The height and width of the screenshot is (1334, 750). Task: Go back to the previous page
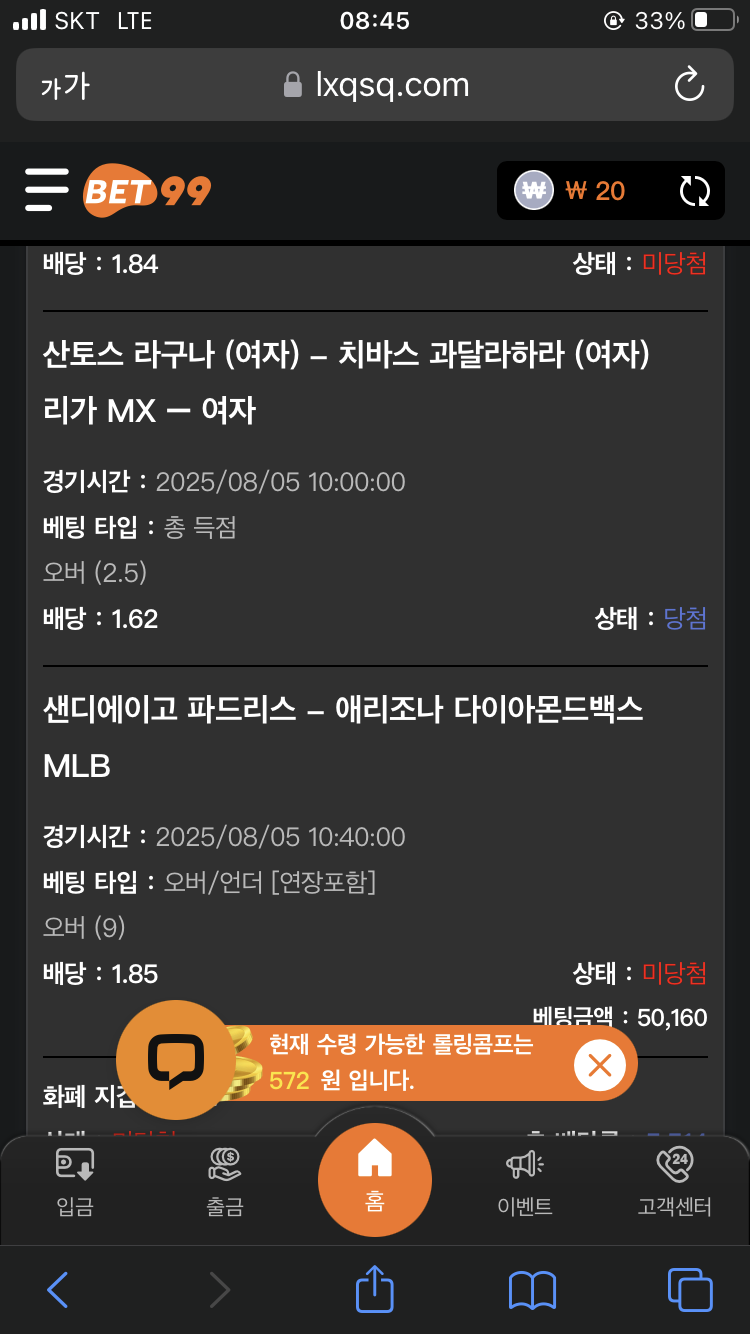tap(58, 1290)
